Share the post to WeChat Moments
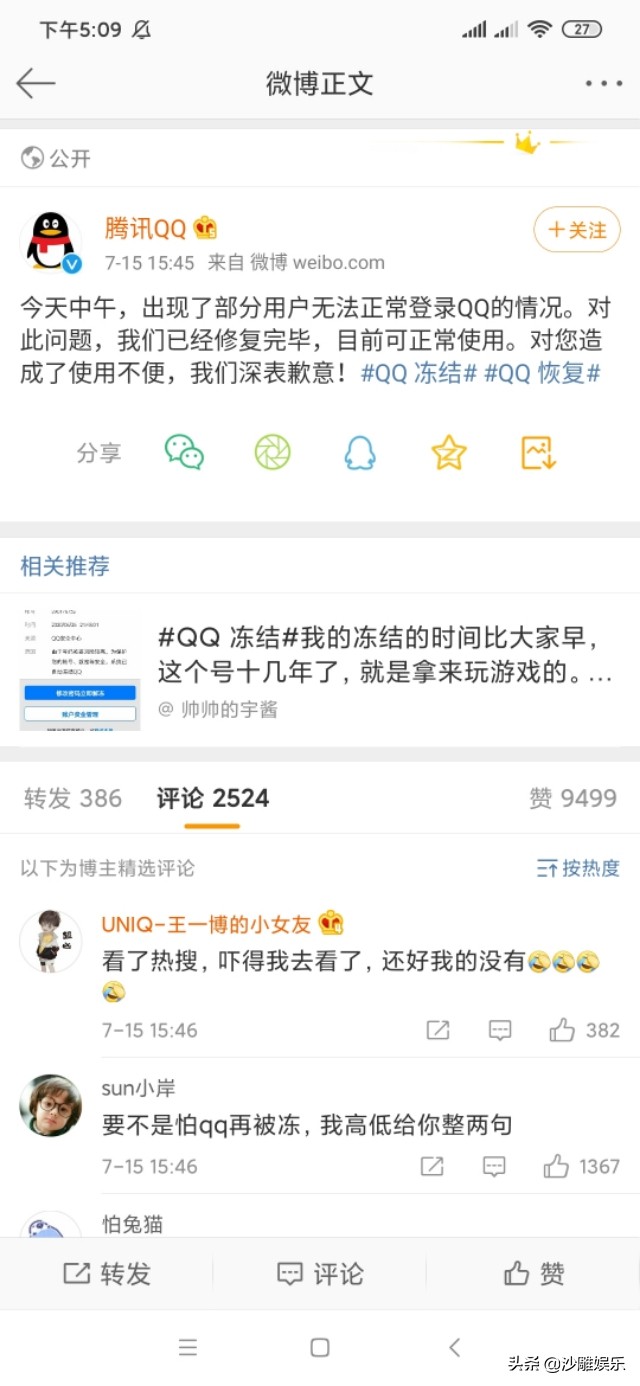The width and height of the screenshot is (640, 1386). [x=272, y=453]
